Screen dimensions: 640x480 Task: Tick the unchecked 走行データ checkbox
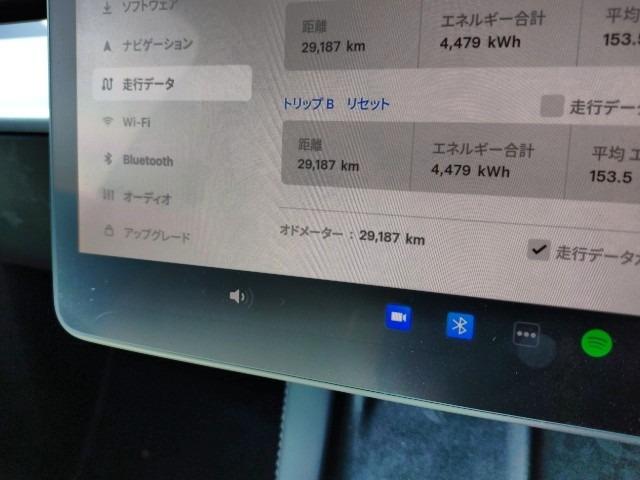pos(552,106)
